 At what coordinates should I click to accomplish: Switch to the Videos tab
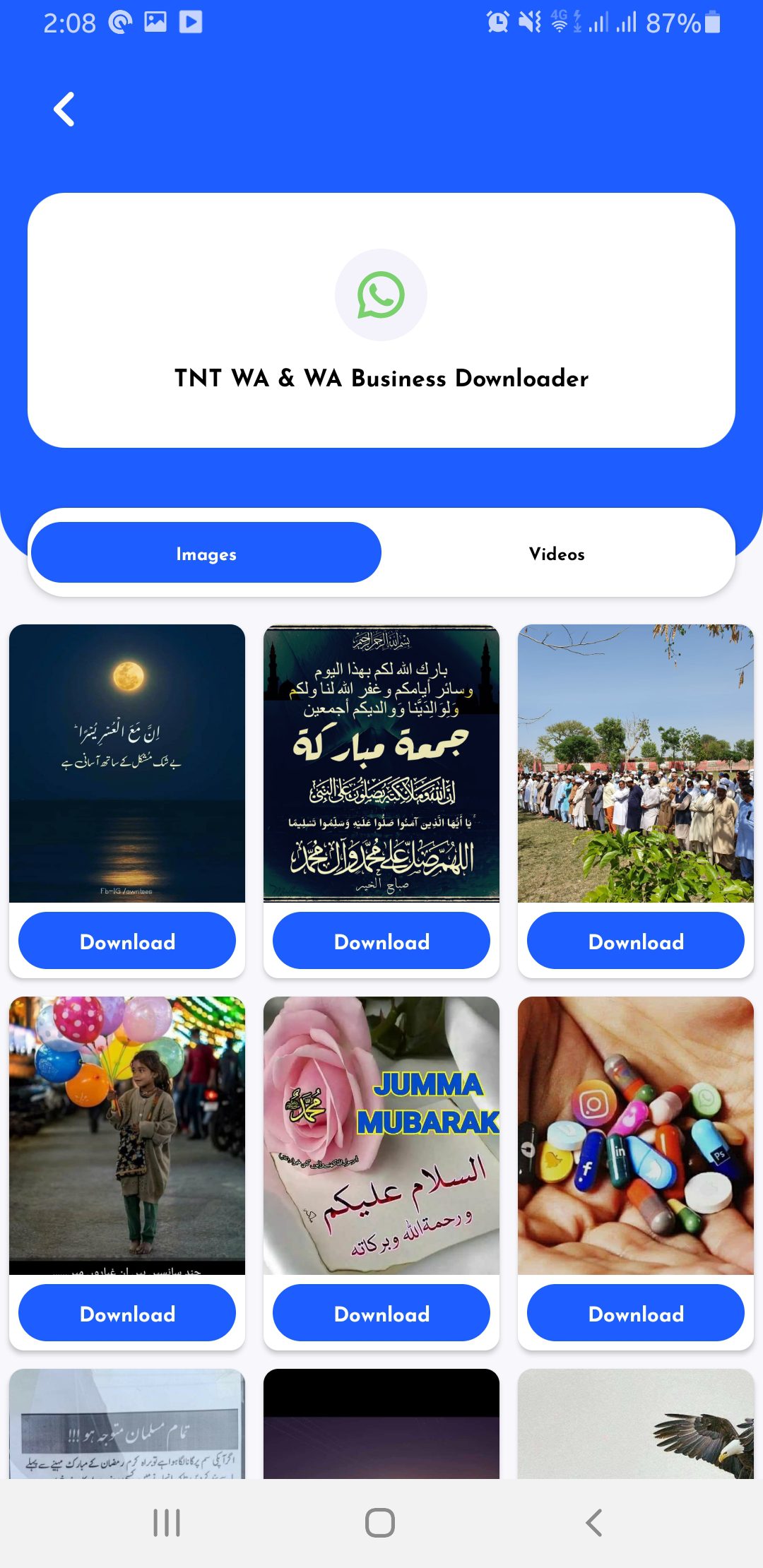557,554
